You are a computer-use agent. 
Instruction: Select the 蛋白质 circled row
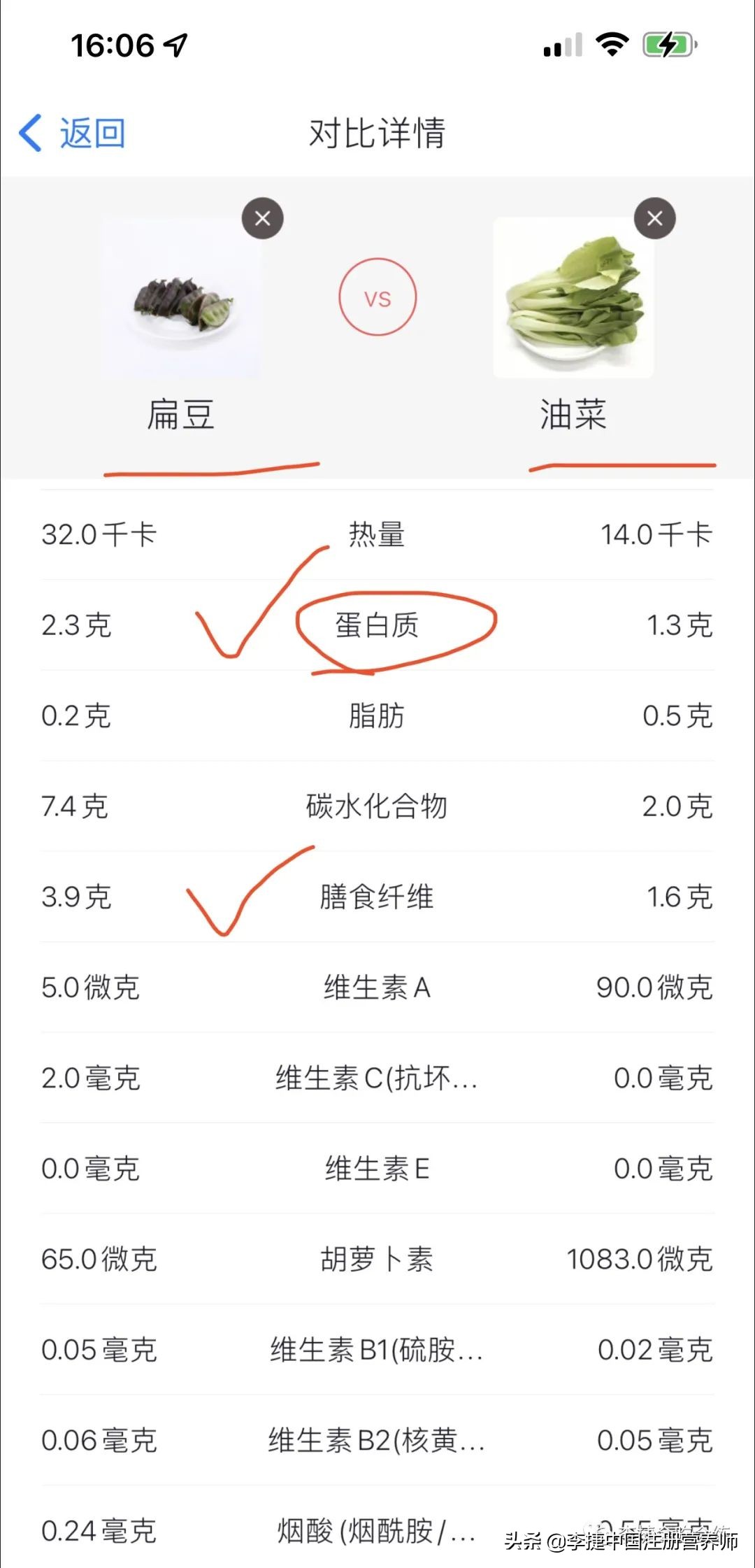click(377, 625)
